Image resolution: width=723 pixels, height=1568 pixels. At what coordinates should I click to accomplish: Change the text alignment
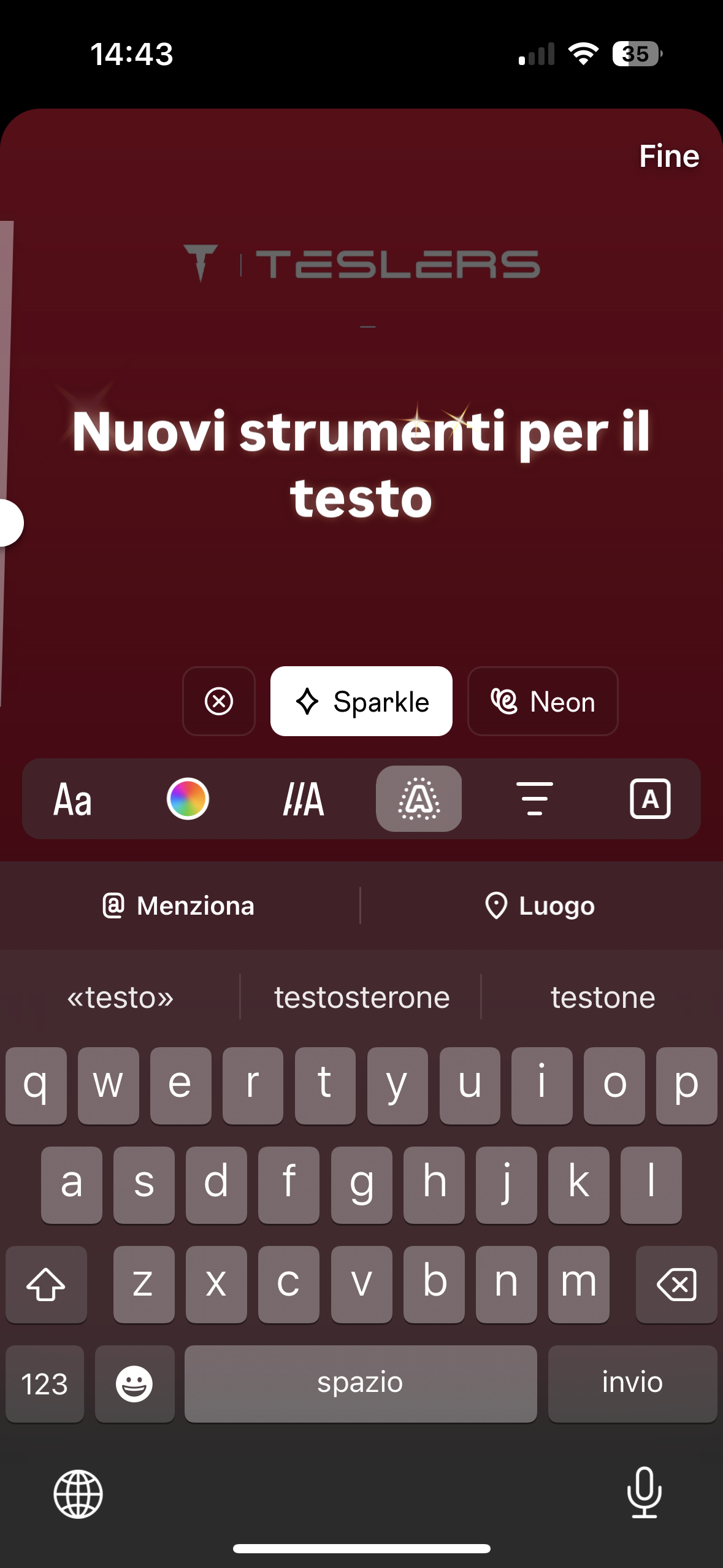(534, 799)
